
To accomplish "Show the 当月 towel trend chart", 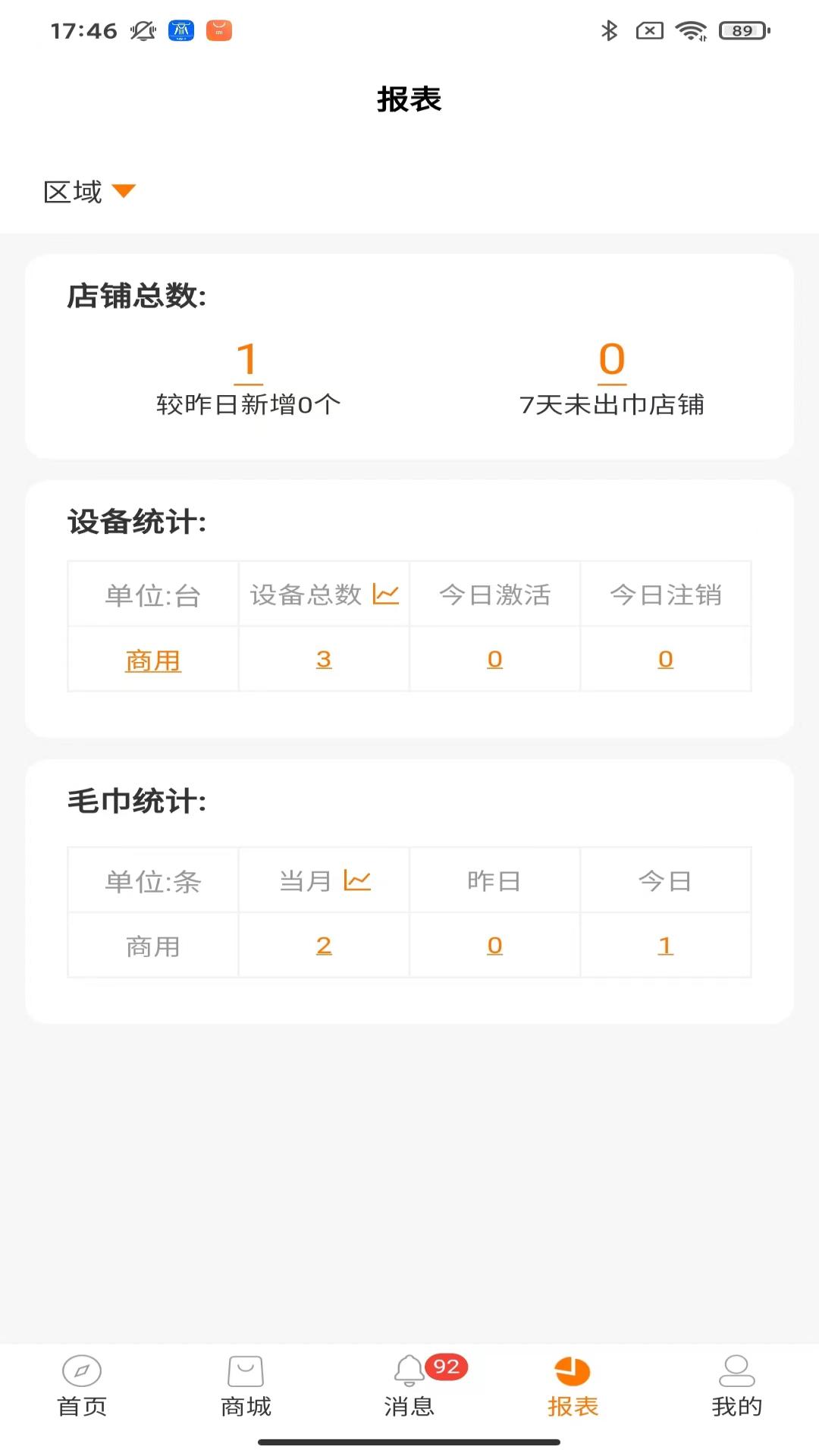I will point(357,880).
